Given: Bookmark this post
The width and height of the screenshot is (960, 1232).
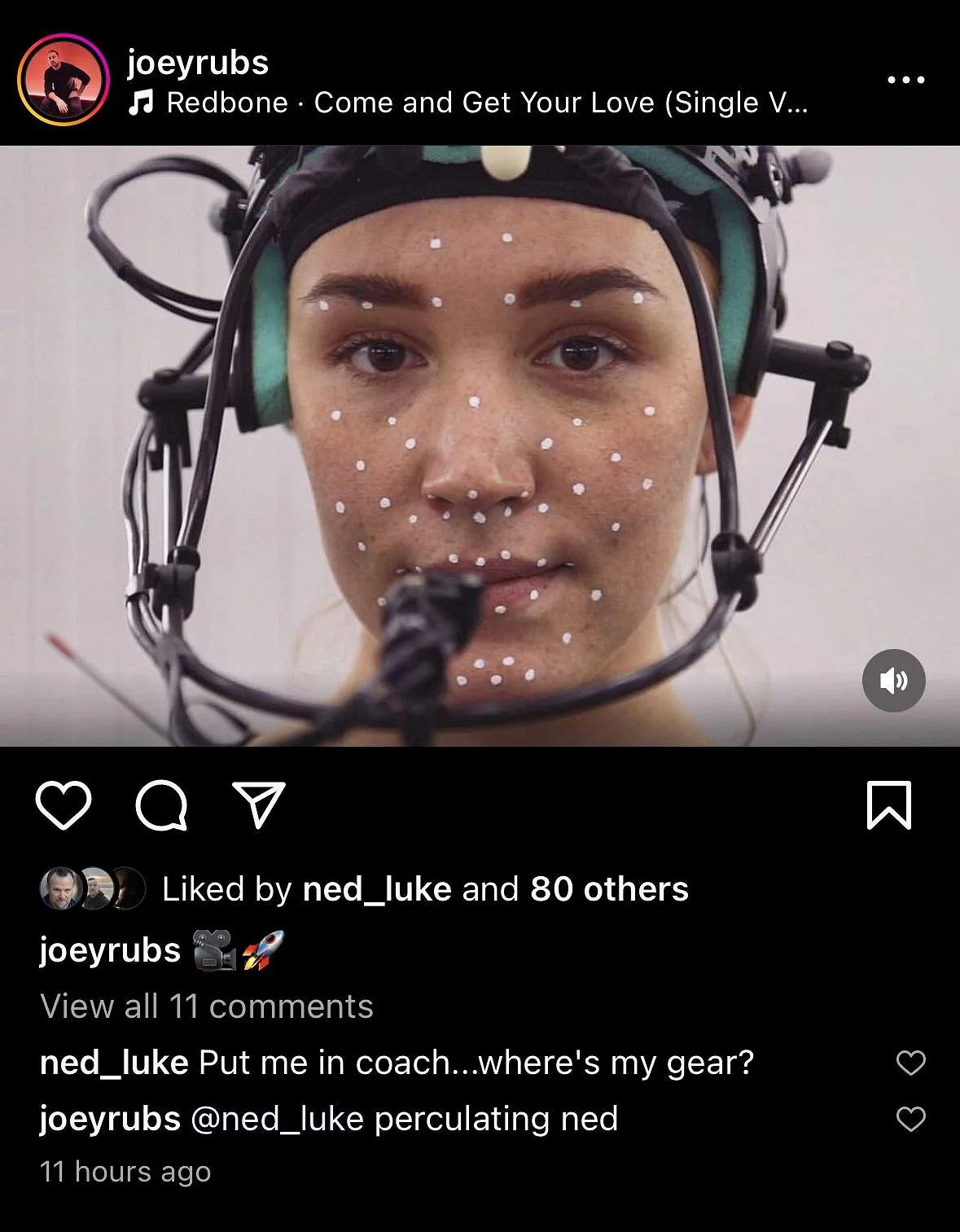Looking at the screenshot, I should (888, 805).
